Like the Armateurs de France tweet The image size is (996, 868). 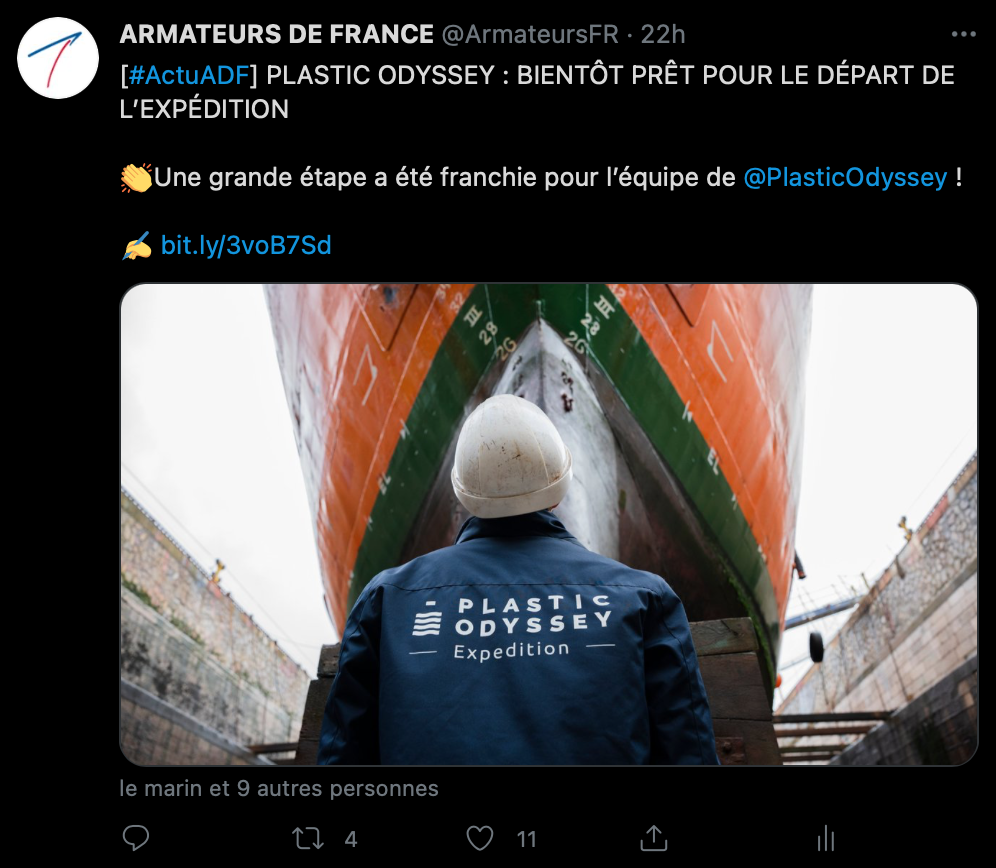[x=481, y=837]
